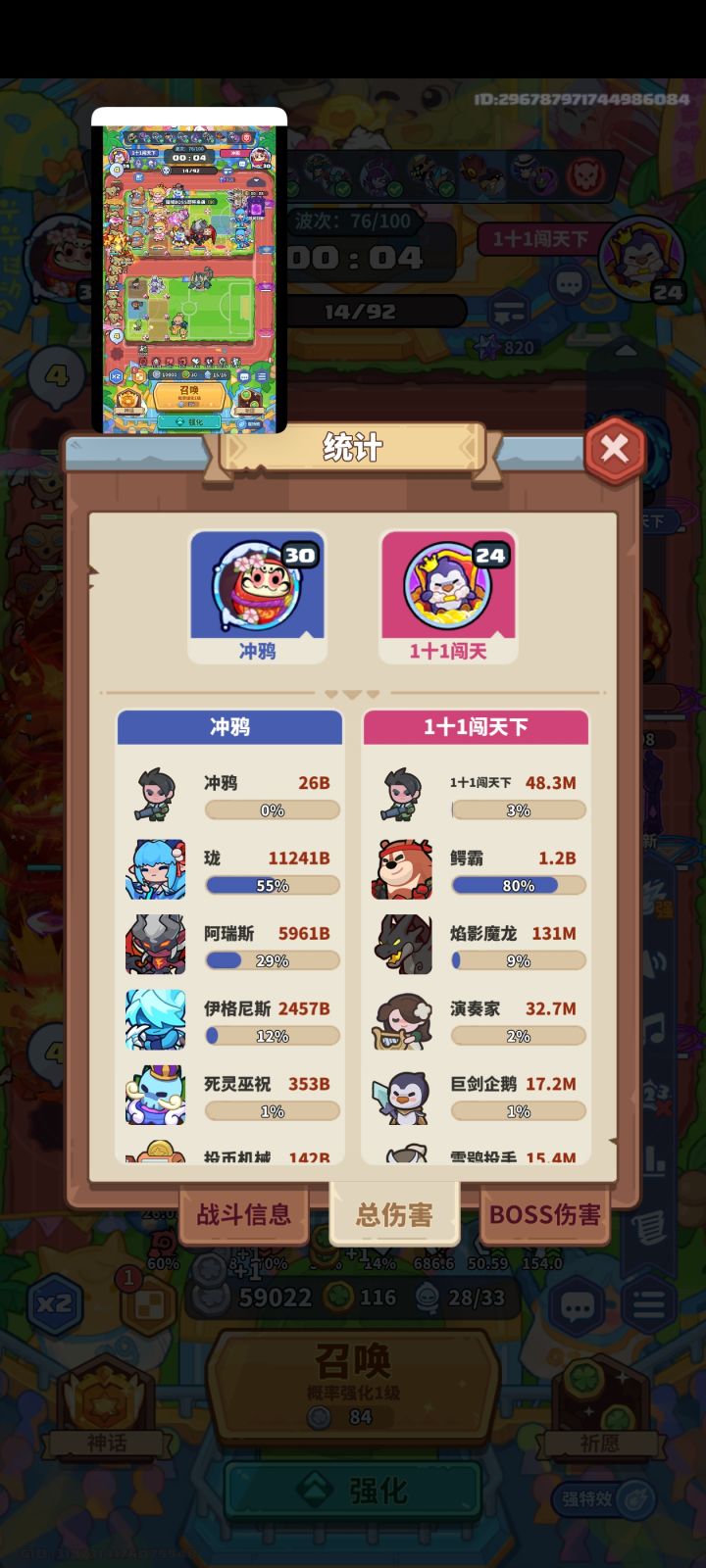Click 鳄霸's 80% damage progress bar
The width and height of the screenshot is (706, 1568).
[518, 885]
